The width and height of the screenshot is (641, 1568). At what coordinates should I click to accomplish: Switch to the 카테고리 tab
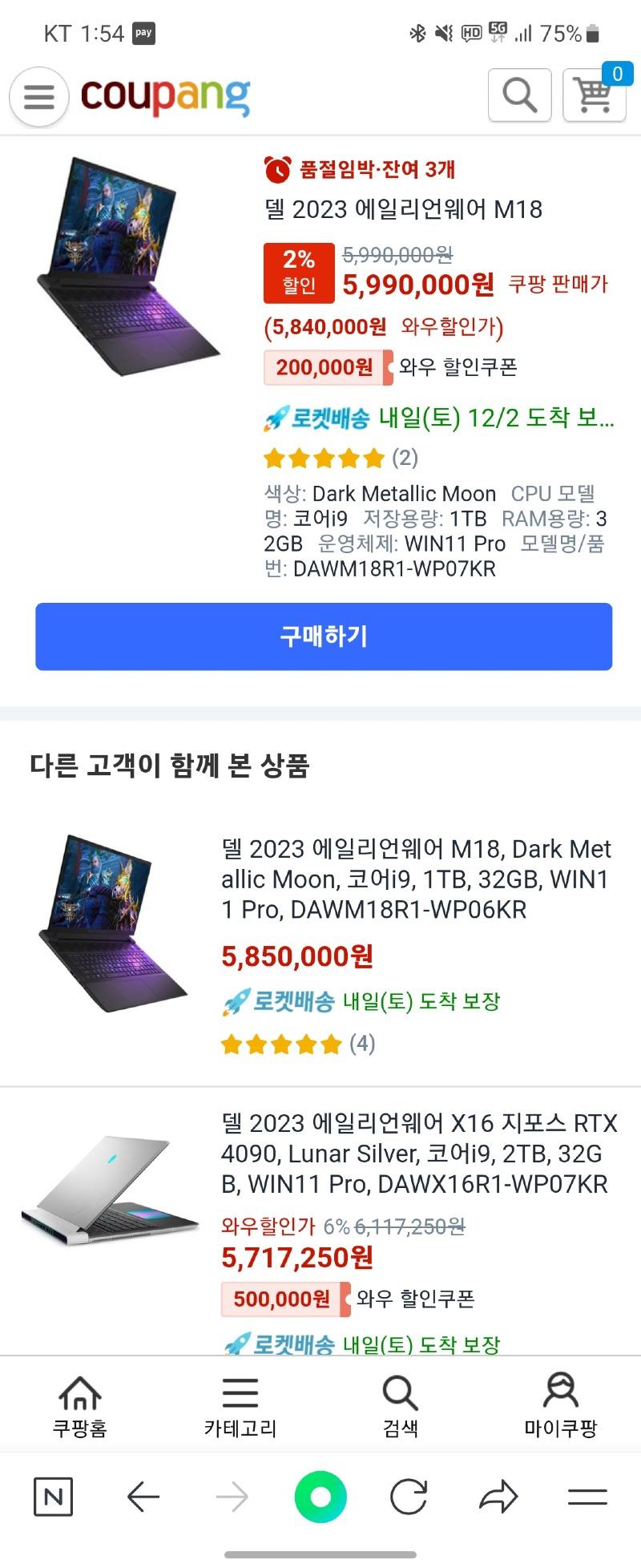pyautogui.click(x=240, y=1406)
